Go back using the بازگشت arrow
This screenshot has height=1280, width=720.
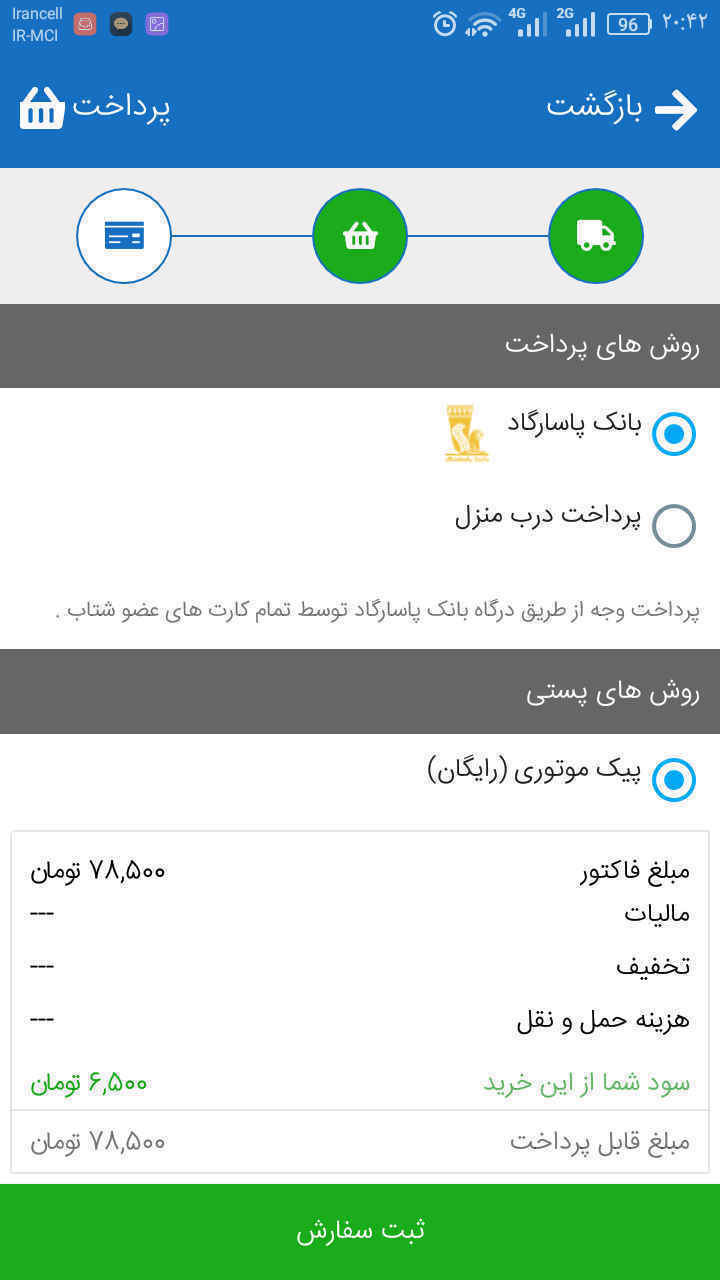[x=676, y=109]
